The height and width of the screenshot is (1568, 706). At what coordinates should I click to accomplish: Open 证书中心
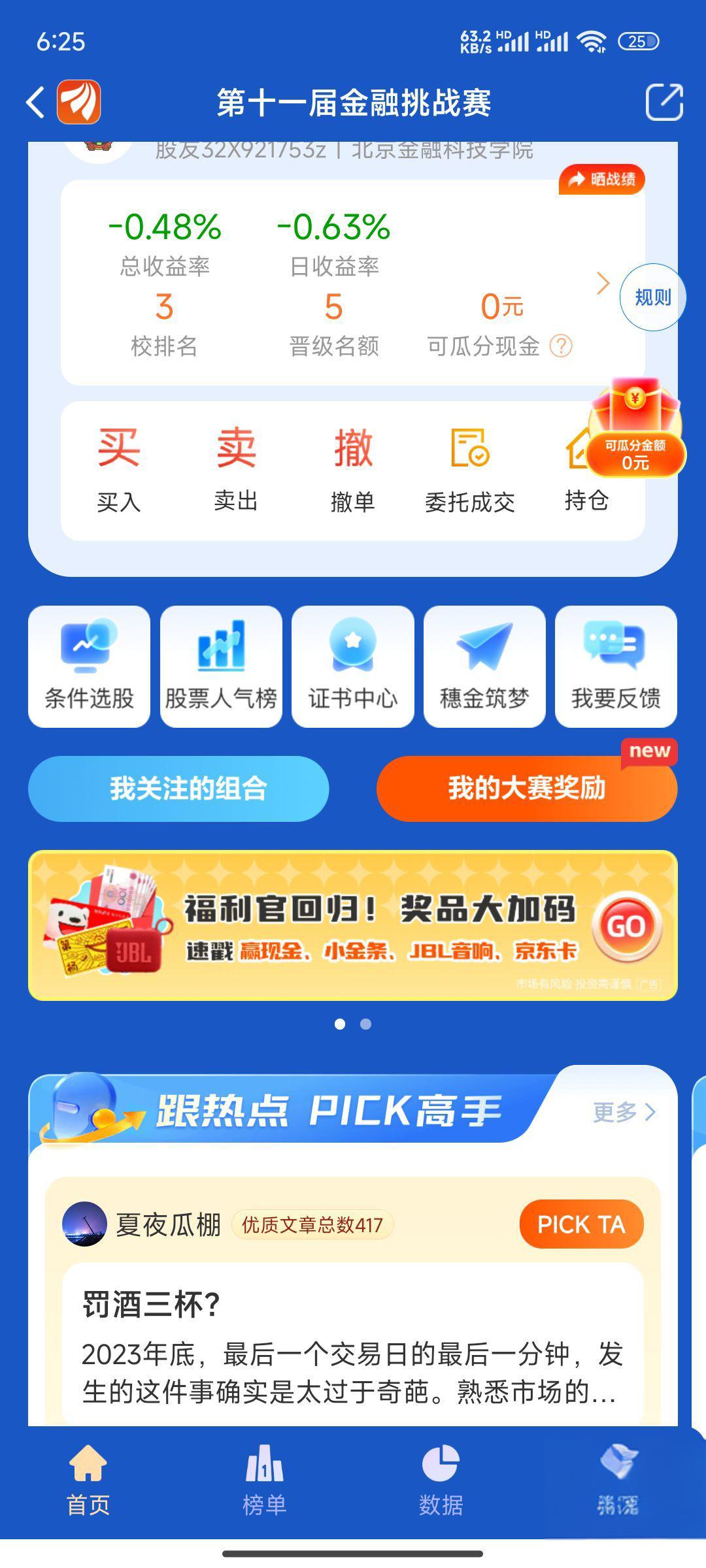352,666
